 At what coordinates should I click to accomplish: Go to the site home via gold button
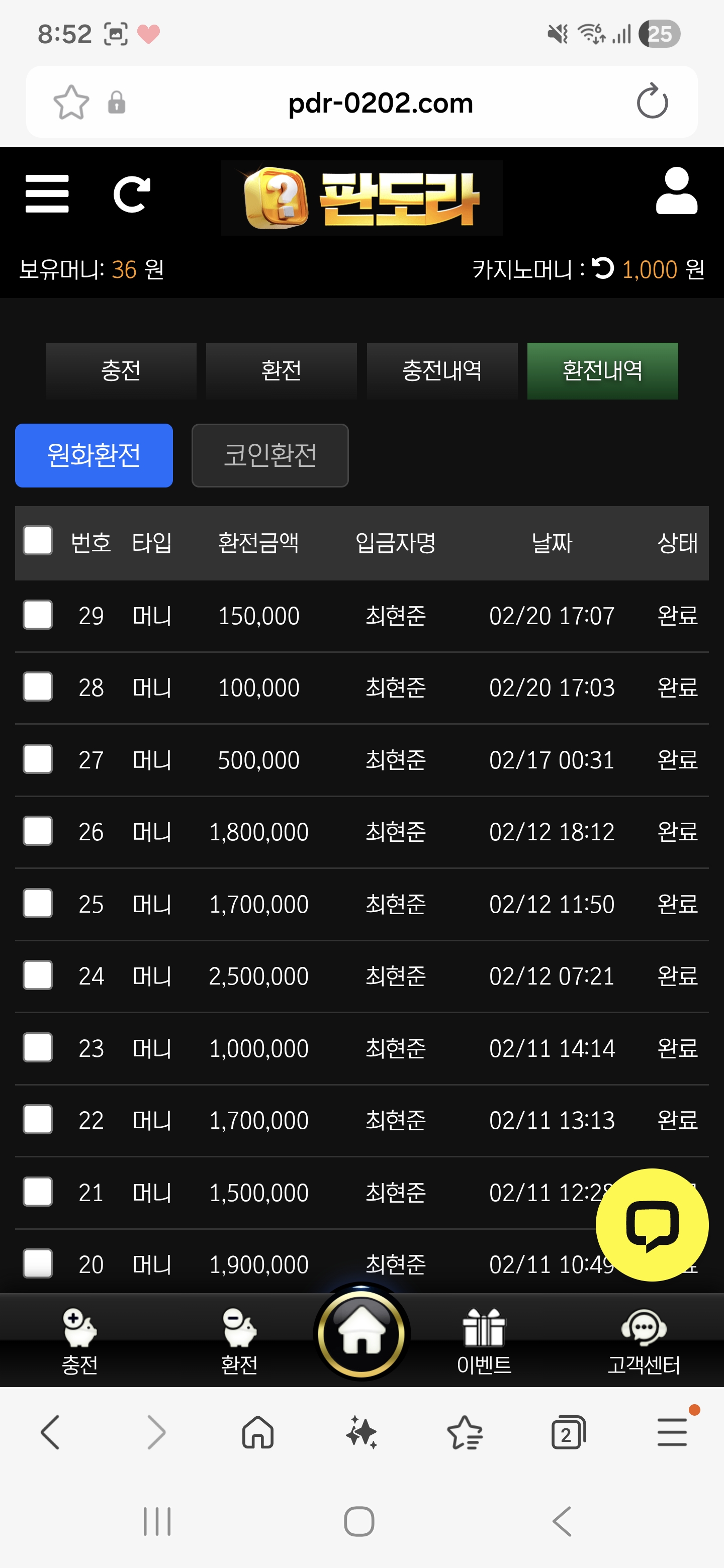click(361, 1334)
